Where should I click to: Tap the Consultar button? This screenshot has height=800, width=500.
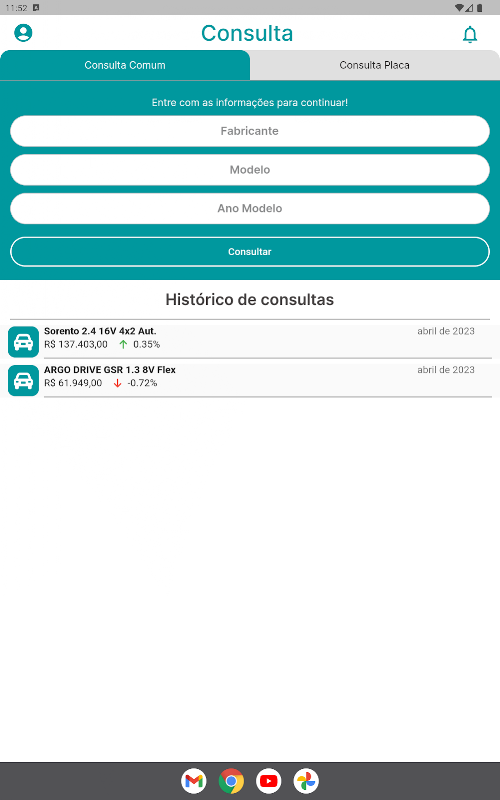click(x=250, y=252)
